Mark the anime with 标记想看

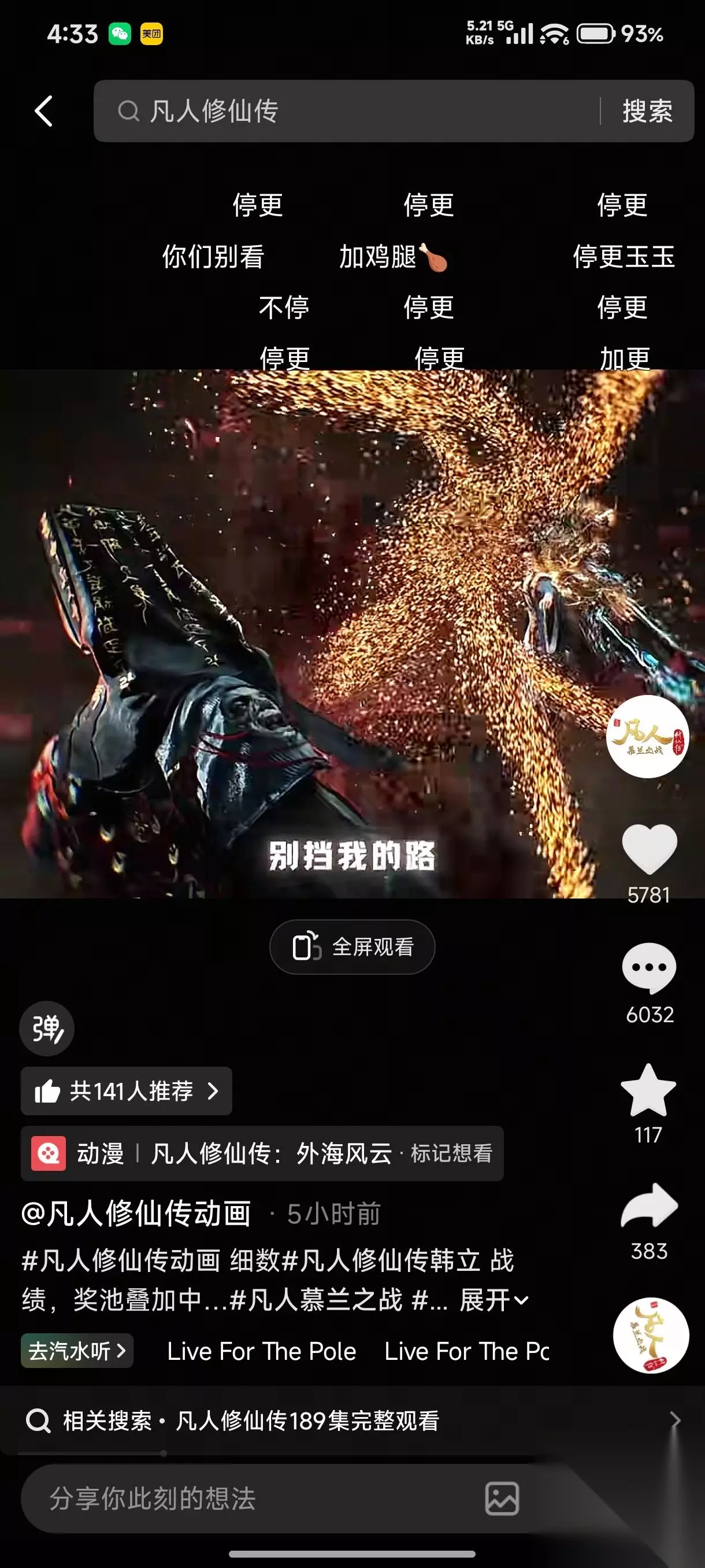click(x=452, y=1153)
